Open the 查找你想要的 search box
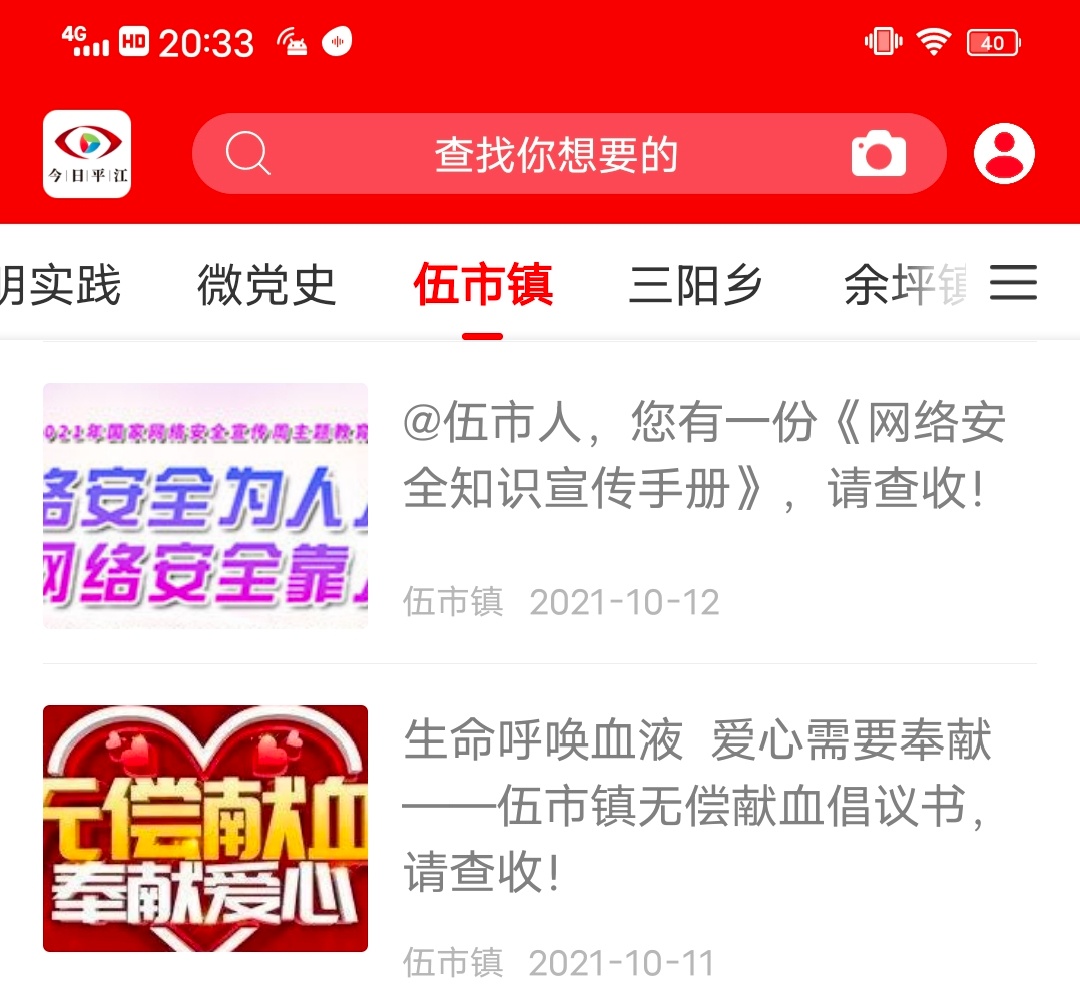Image resolution: width=1080 pixels, height=996 pixels. click(x=556, y=155)
